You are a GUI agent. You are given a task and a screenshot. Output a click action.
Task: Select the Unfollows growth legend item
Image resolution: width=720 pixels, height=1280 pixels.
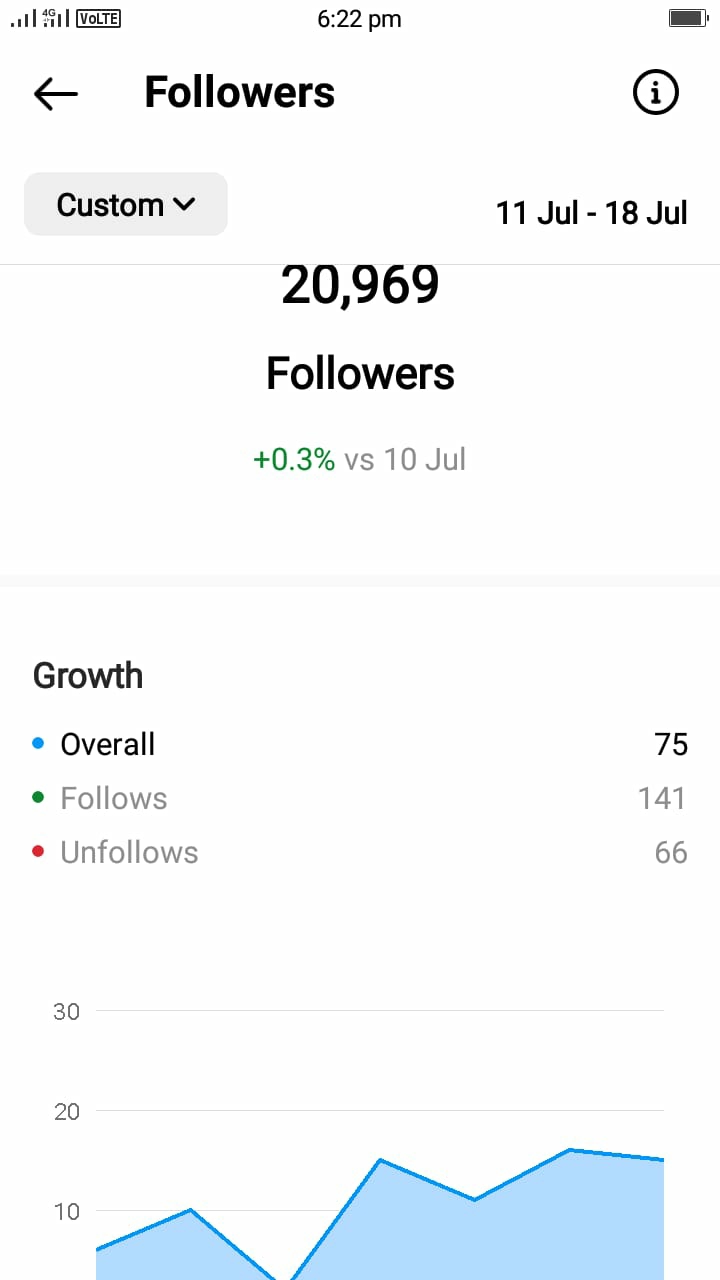click(x=129, y=852)
